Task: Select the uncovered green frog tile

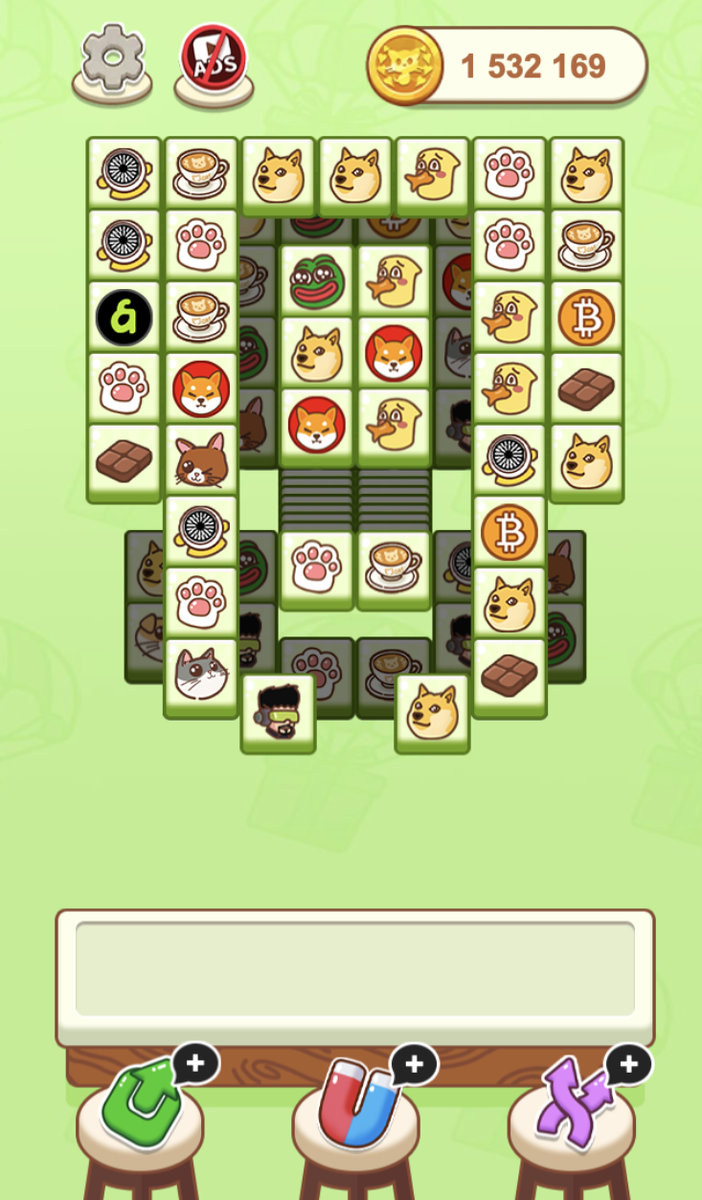Action: [317, 280]
